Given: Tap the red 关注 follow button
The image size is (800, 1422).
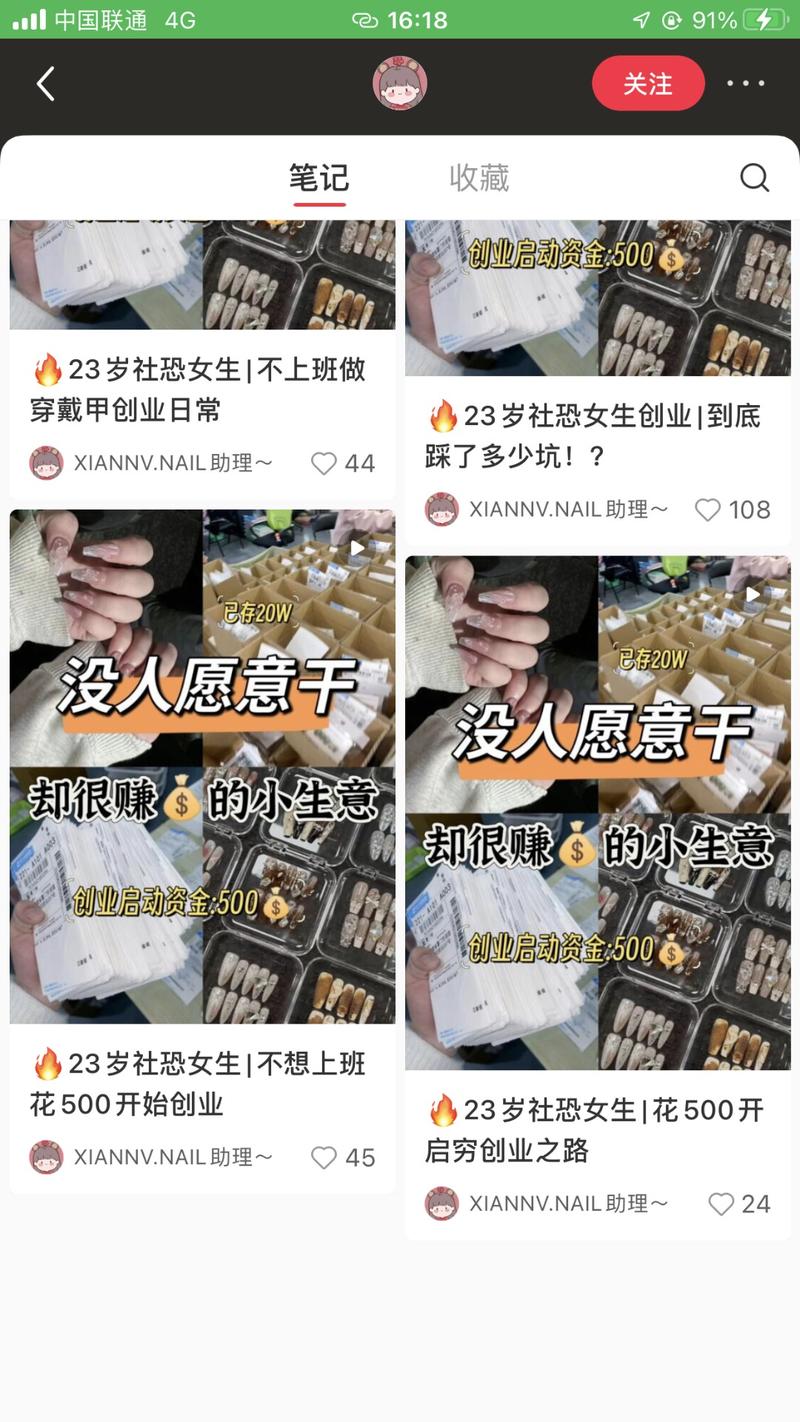Looking at the screenshot, I should click(x=648, y=84).
